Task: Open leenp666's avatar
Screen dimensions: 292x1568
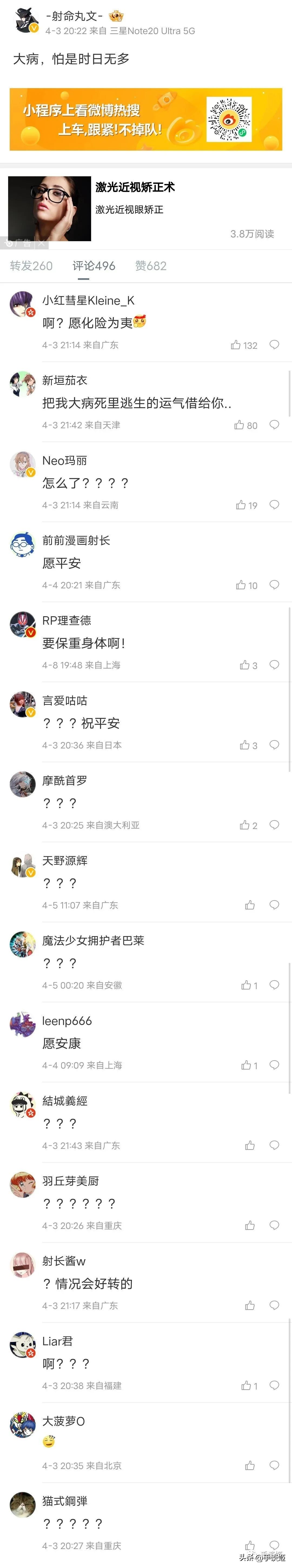Action: click(22, 1025)
